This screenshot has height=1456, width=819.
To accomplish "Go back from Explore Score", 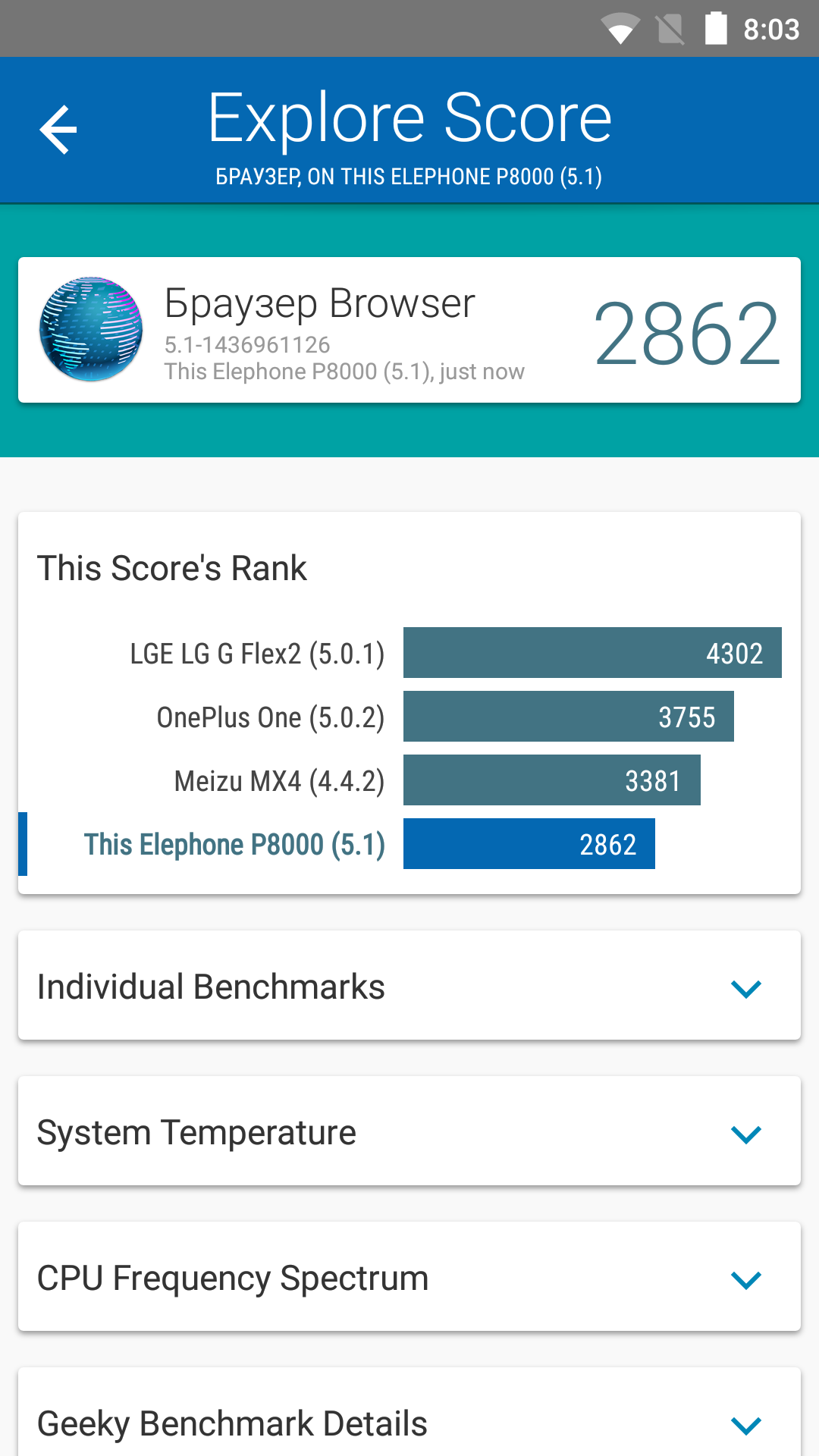I will pyautogui.click(x=58, y=130).
